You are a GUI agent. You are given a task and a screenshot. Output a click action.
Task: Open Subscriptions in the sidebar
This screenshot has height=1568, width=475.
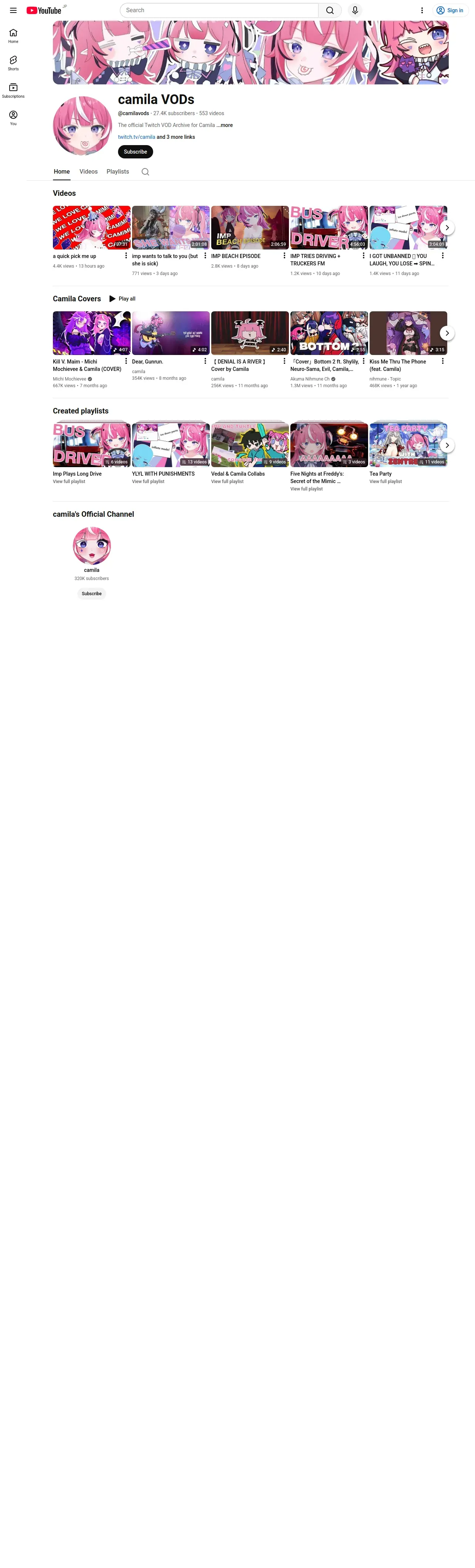point(13,90)
